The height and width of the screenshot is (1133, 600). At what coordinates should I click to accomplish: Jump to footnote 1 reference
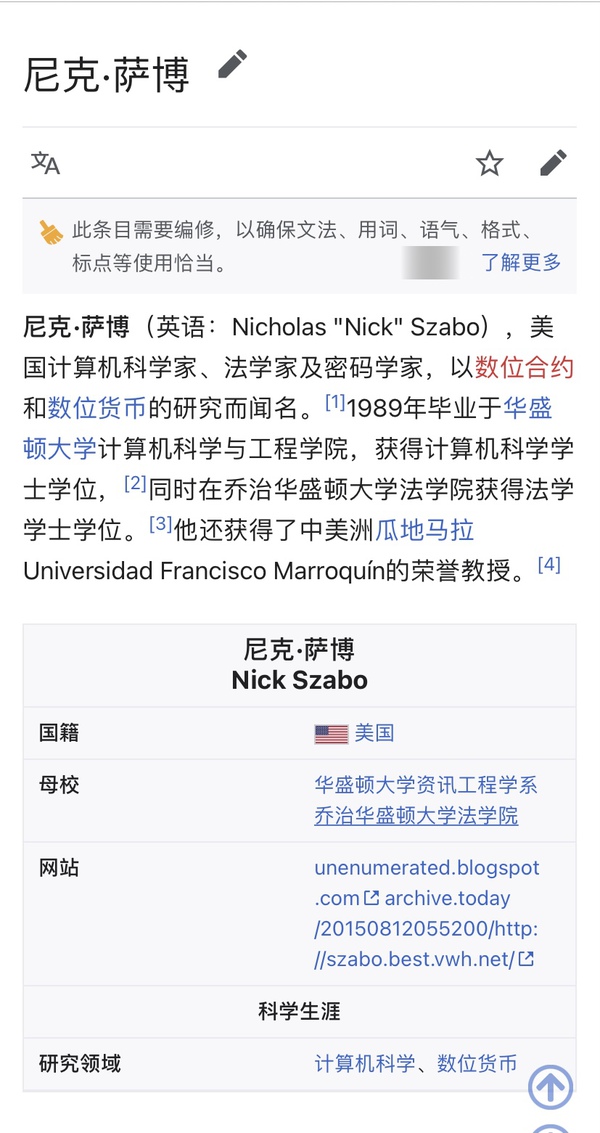click(x=335, y=402)
